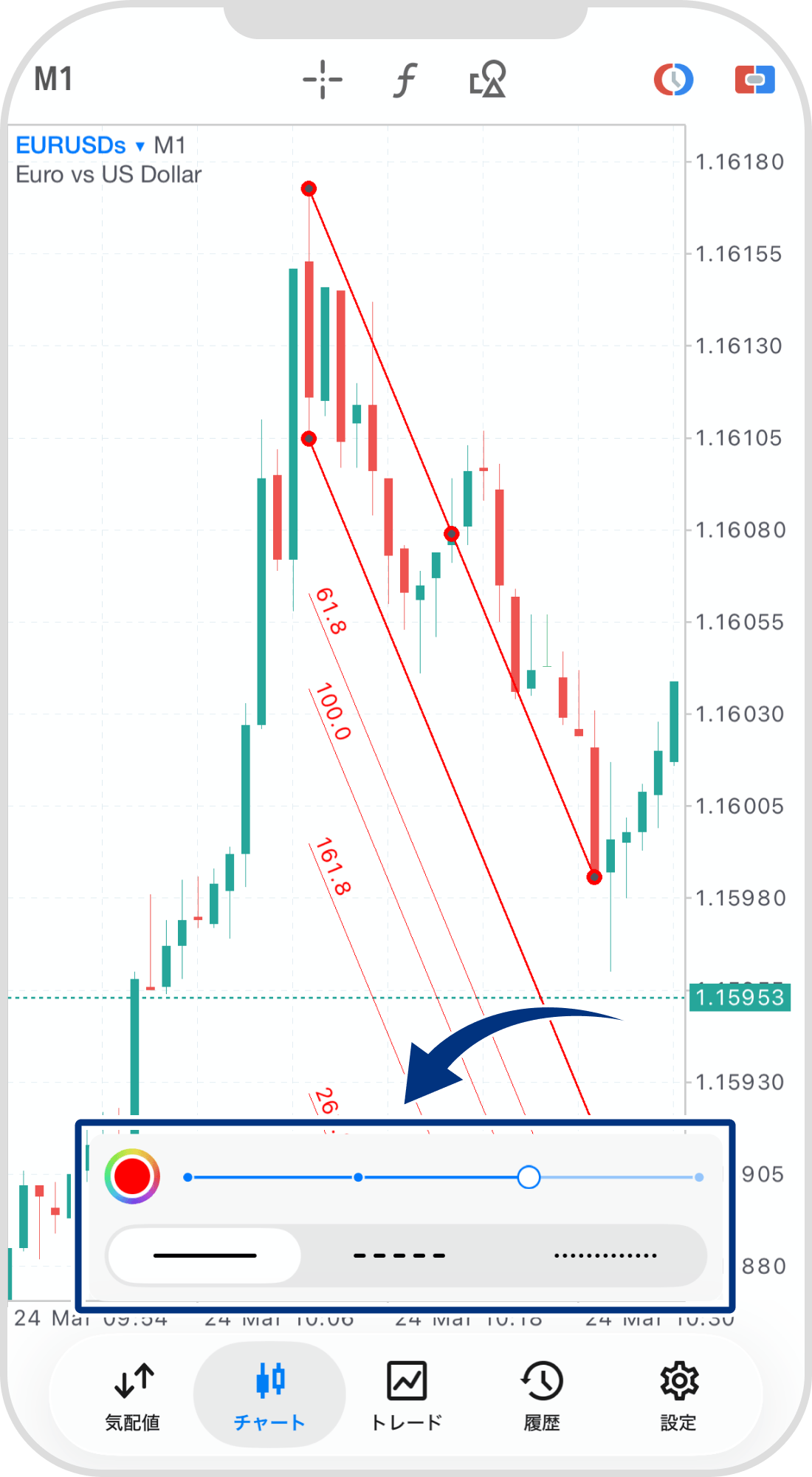Activate the crosshair tool
Viewport: 812px width, 1477px height.
(x=323, y=80)
